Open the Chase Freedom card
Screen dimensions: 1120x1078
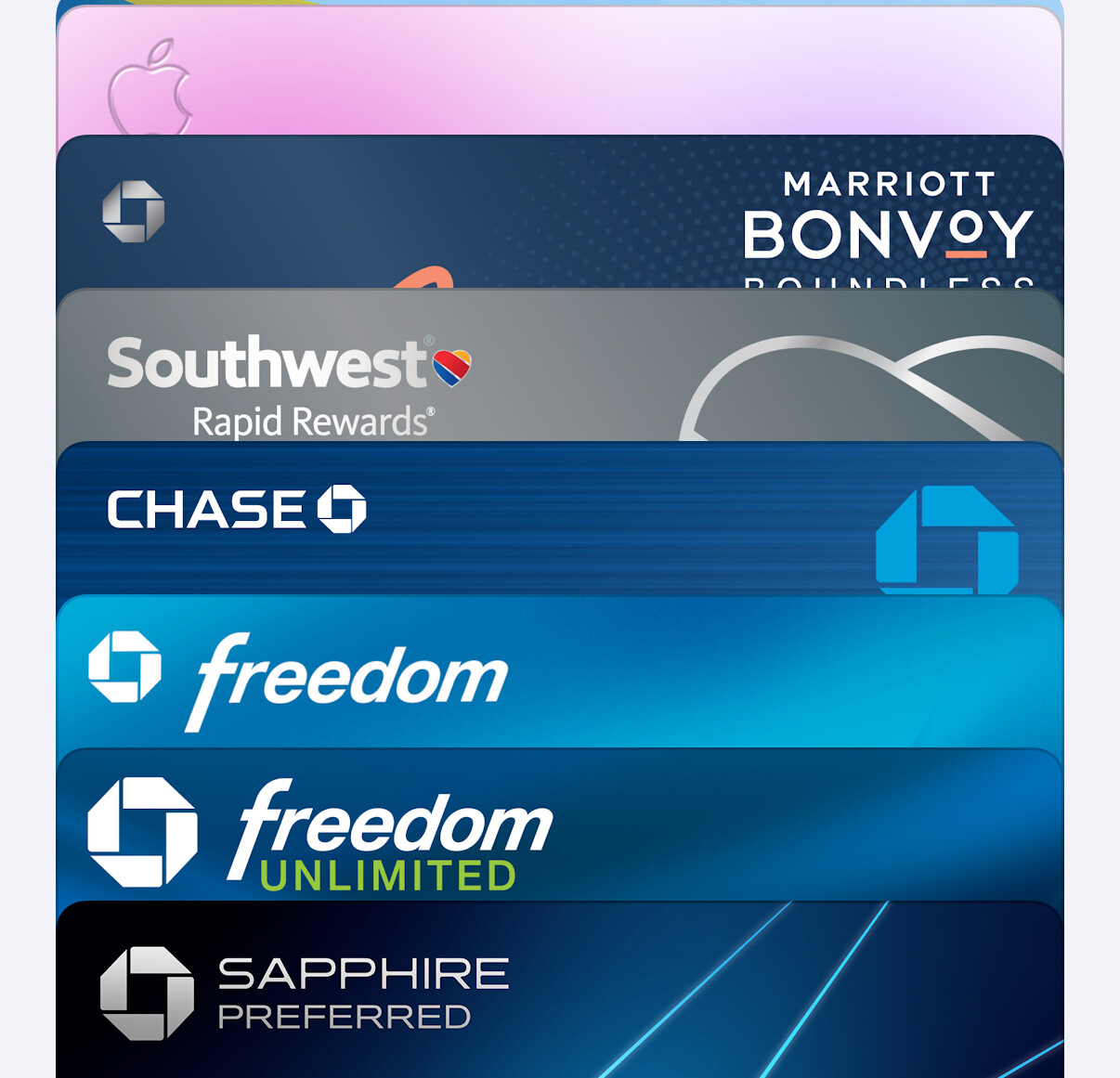559,673
